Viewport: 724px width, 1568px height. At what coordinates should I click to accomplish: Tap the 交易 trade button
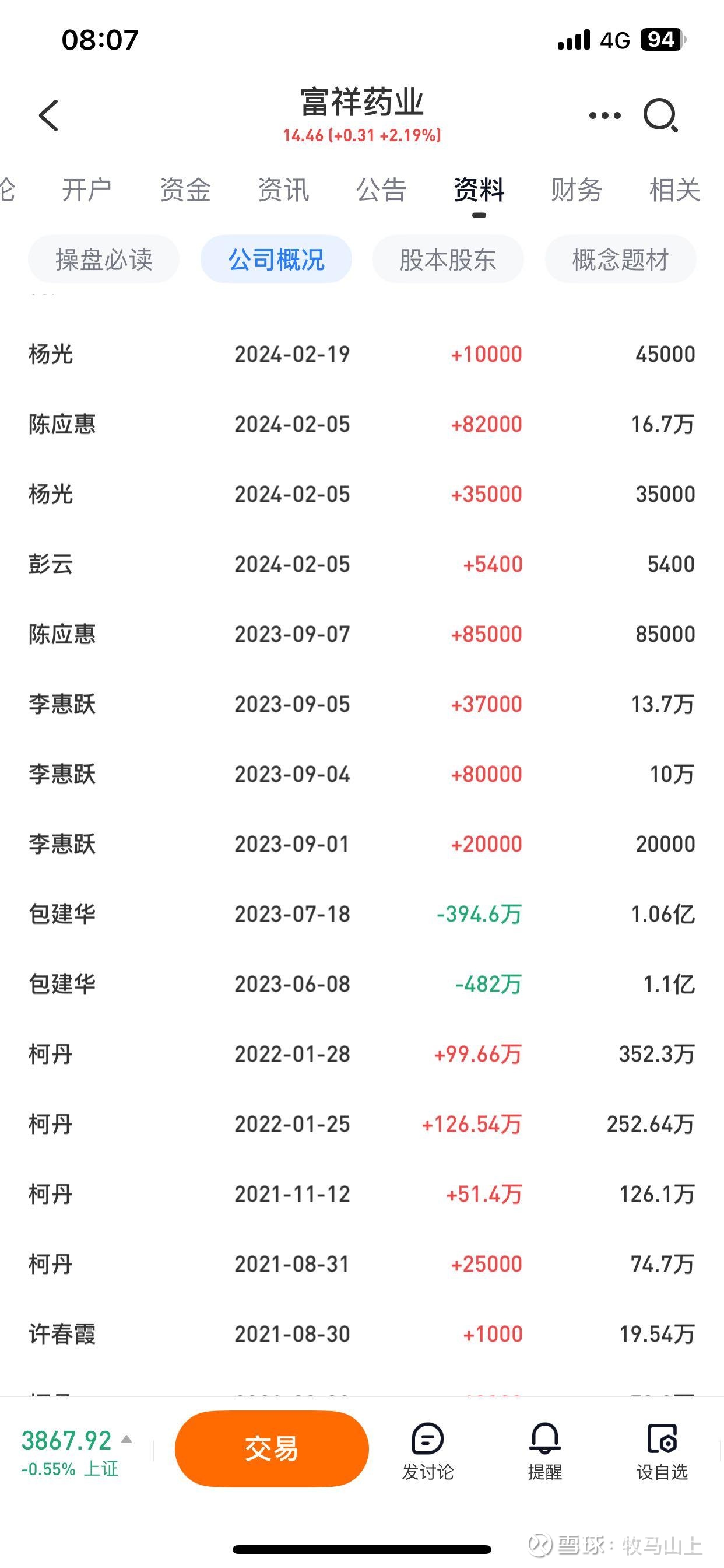[270, 1448]
